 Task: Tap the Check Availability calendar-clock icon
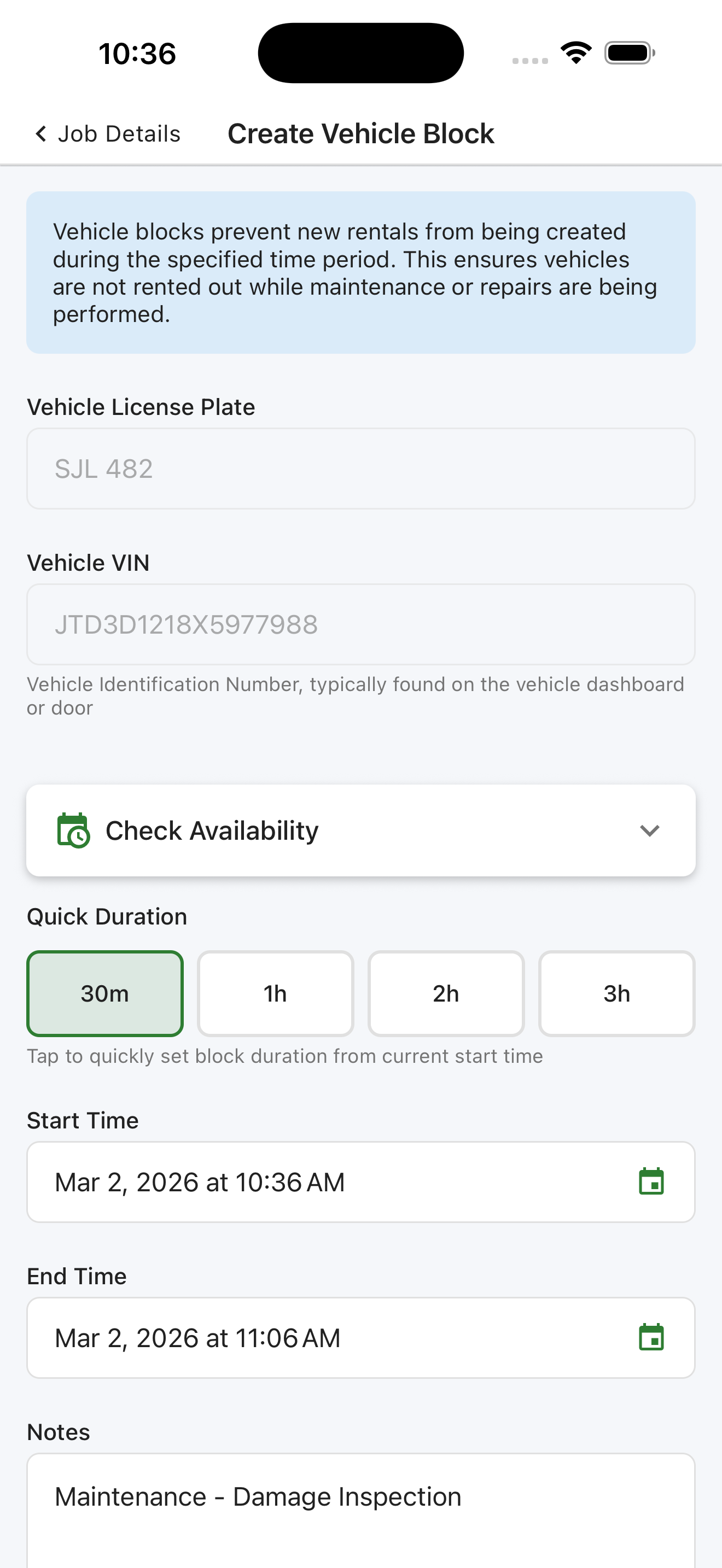point(74,830)
